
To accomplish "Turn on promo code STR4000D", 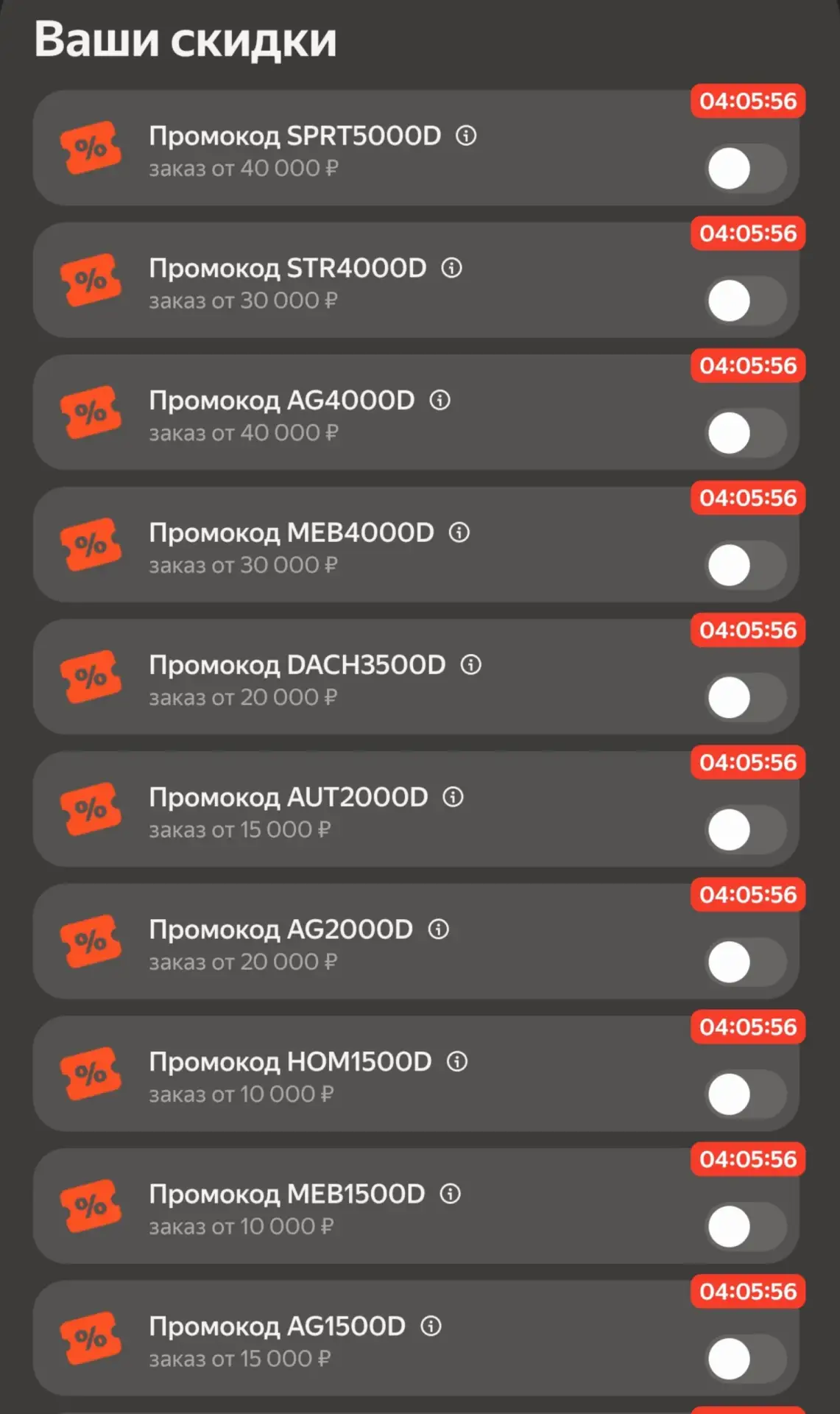I will coord(746,300).
